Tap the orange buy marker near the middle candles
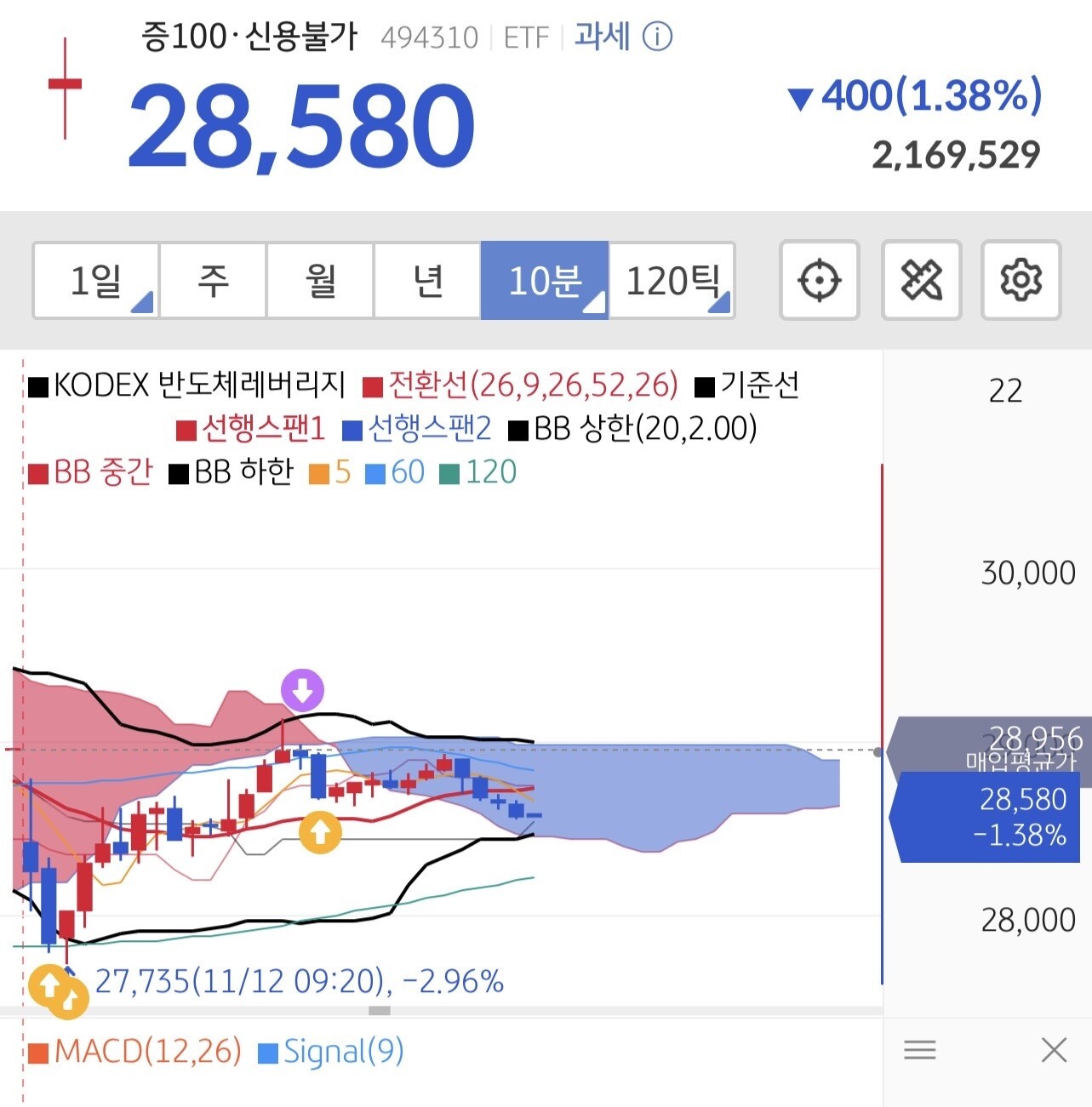Screen dimensions: 1092x1107 (320, 832)
